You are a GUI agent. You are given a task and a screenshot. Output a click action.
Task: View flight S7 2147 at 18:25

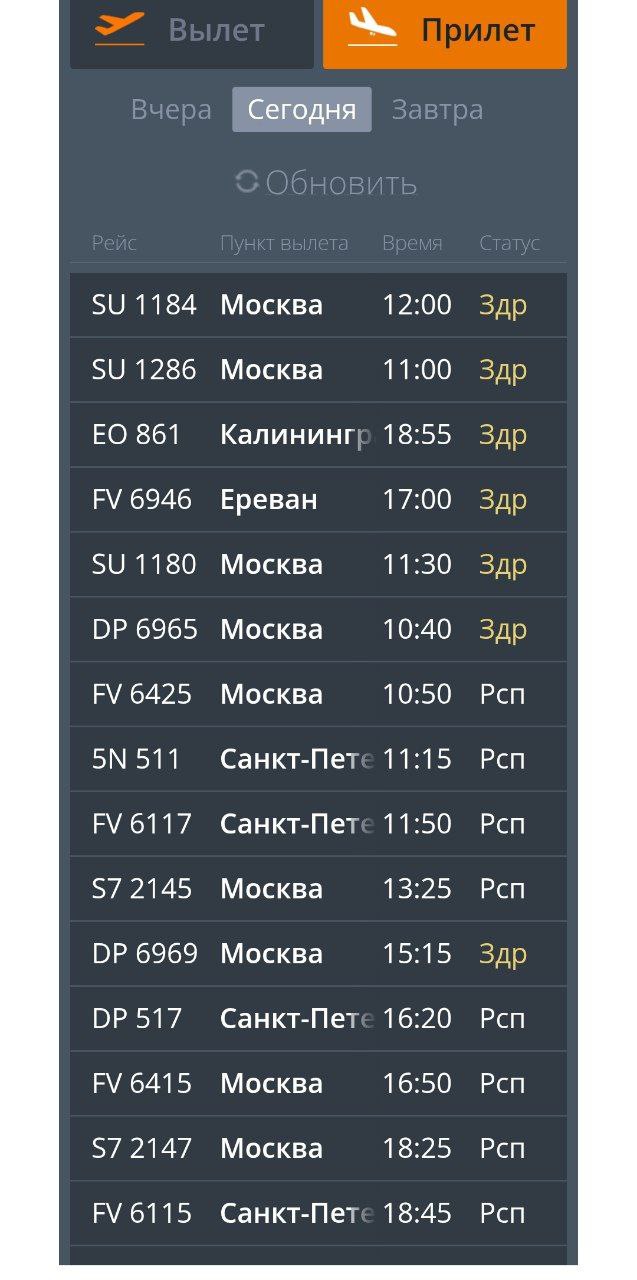point(318,1150)
